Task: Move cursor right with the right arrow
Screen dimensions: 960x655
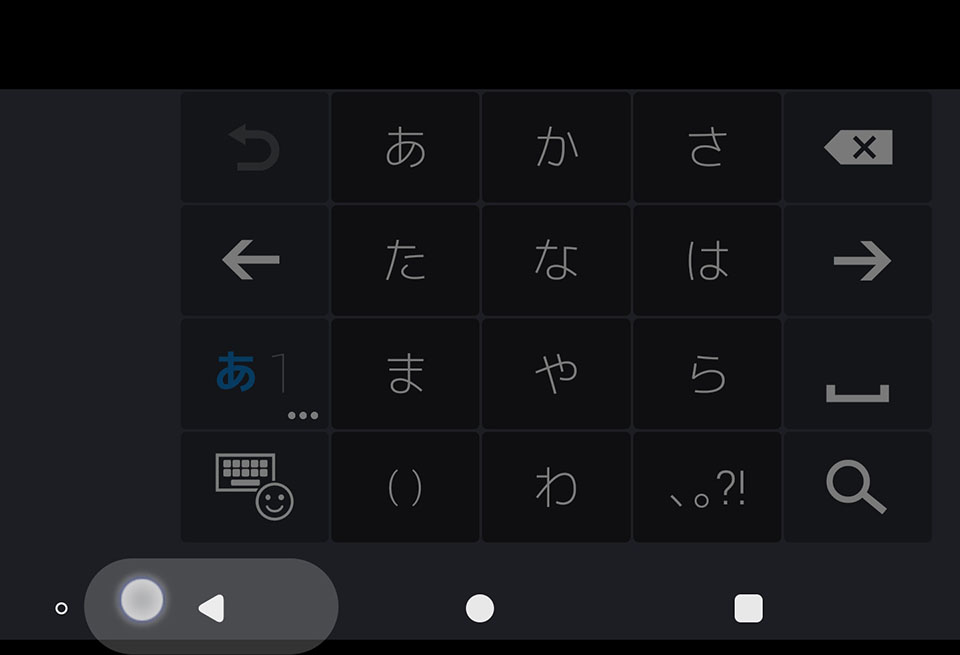Action: tap(858, 261)
